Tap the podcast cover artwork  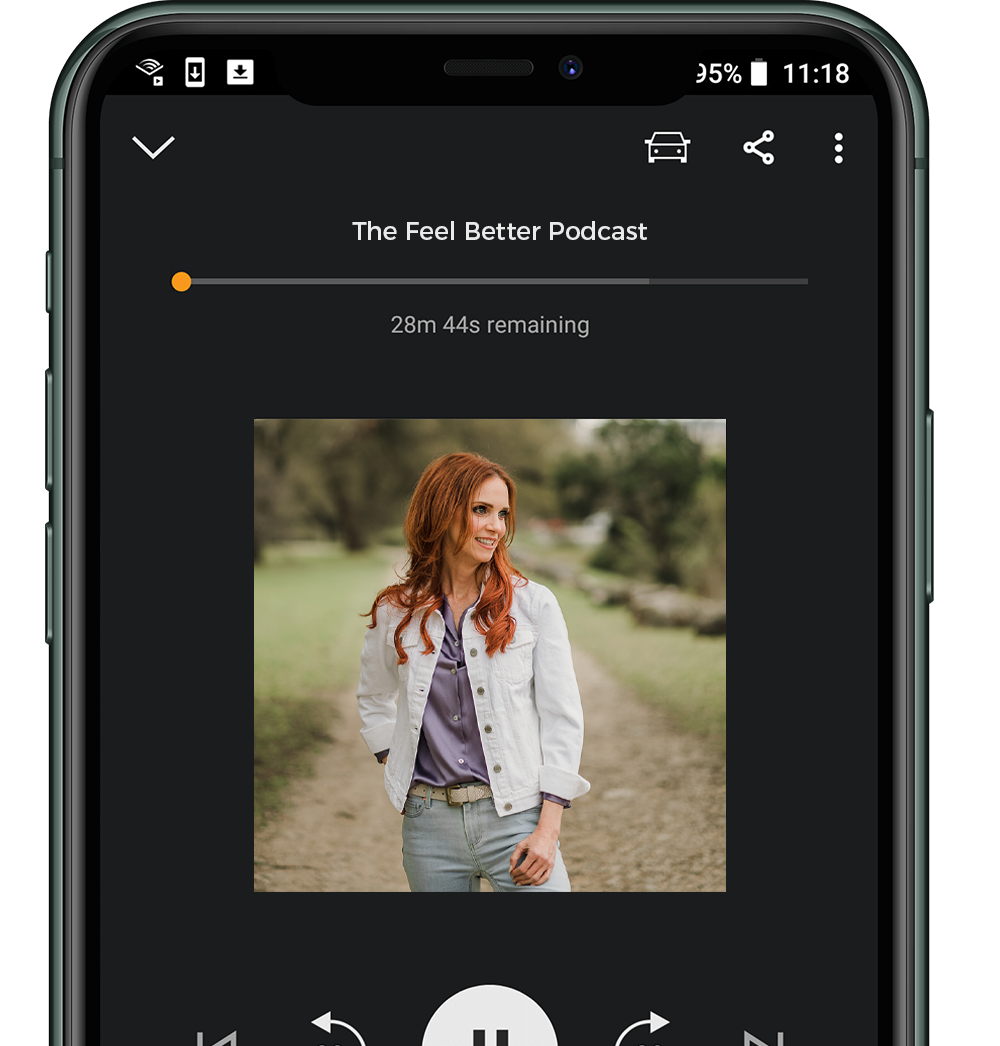point(489,655)
